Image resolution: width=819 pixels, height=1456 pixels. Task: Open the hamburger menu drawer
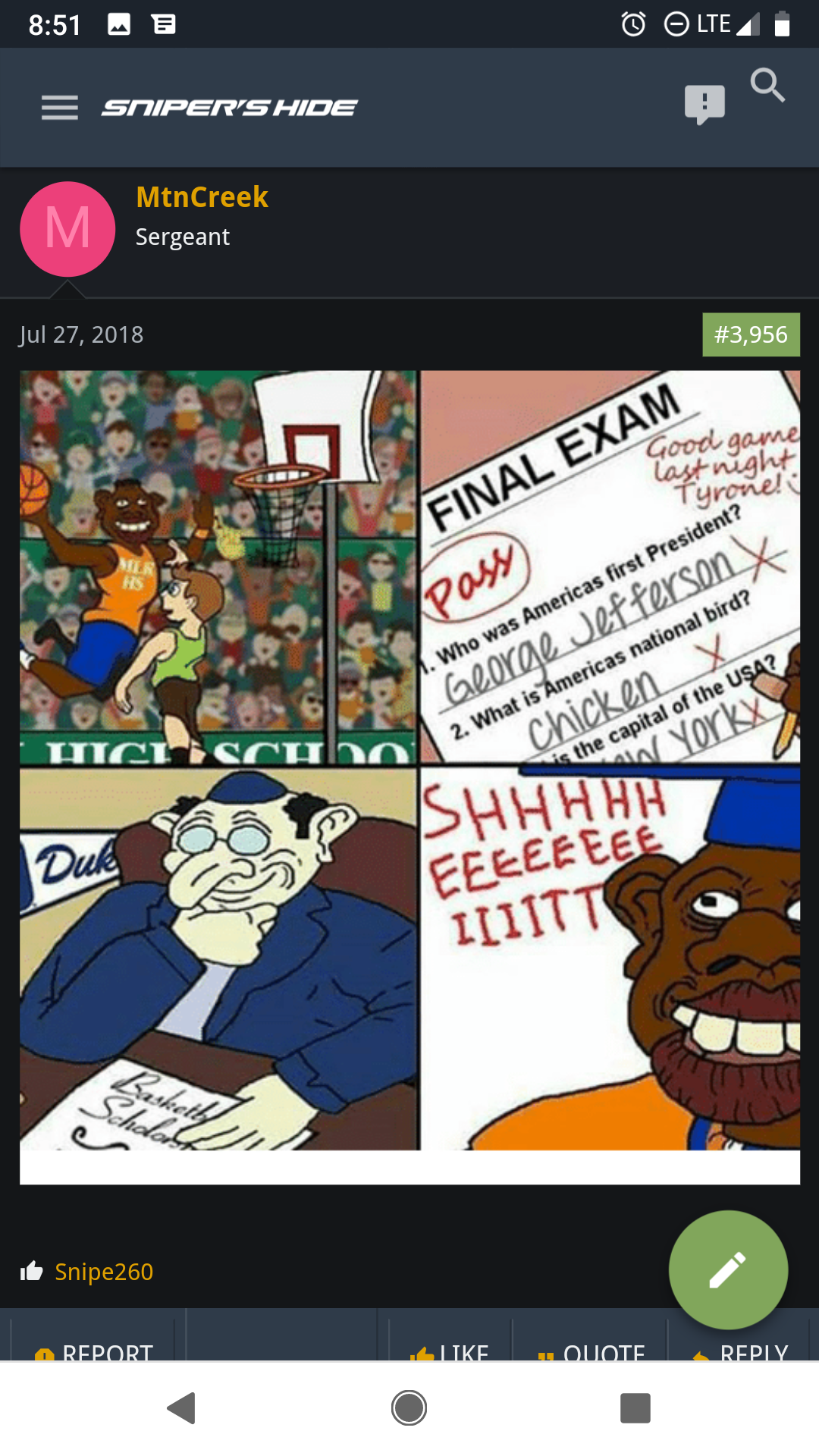point(60,108)
